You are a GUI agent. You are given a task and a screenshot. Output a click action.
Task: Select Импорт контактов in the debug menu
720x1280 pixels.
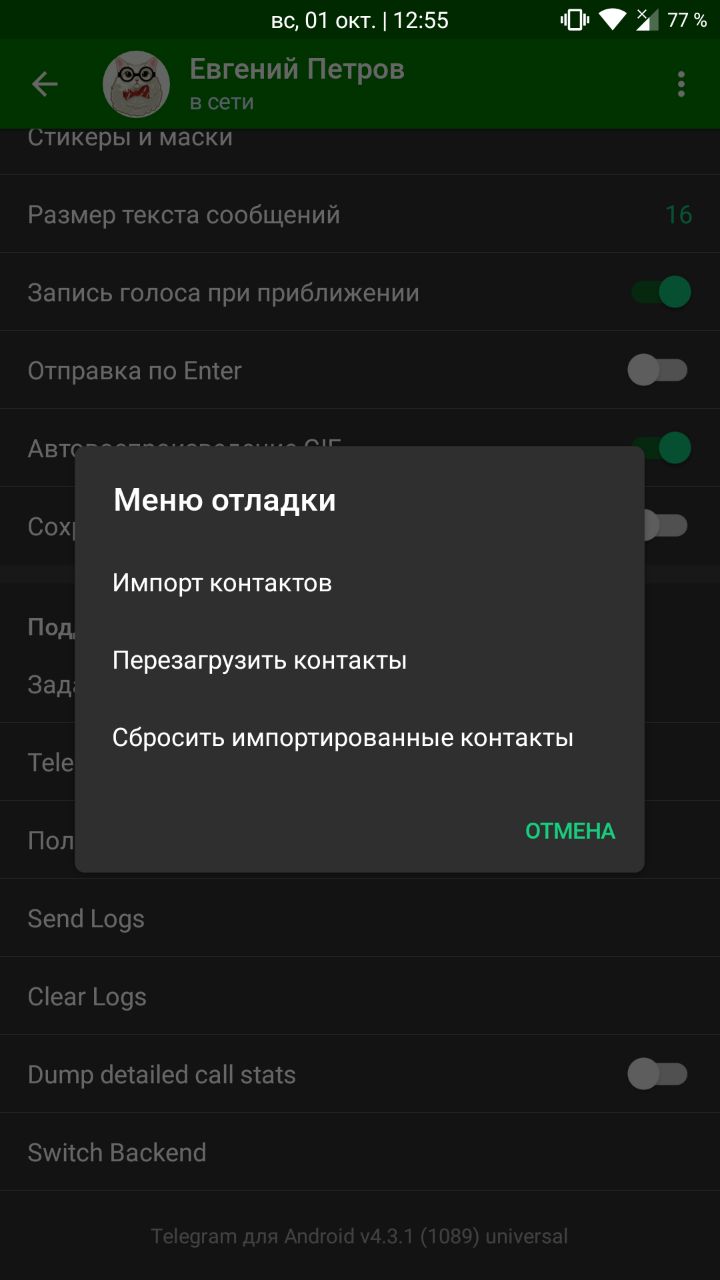point(222,583)
